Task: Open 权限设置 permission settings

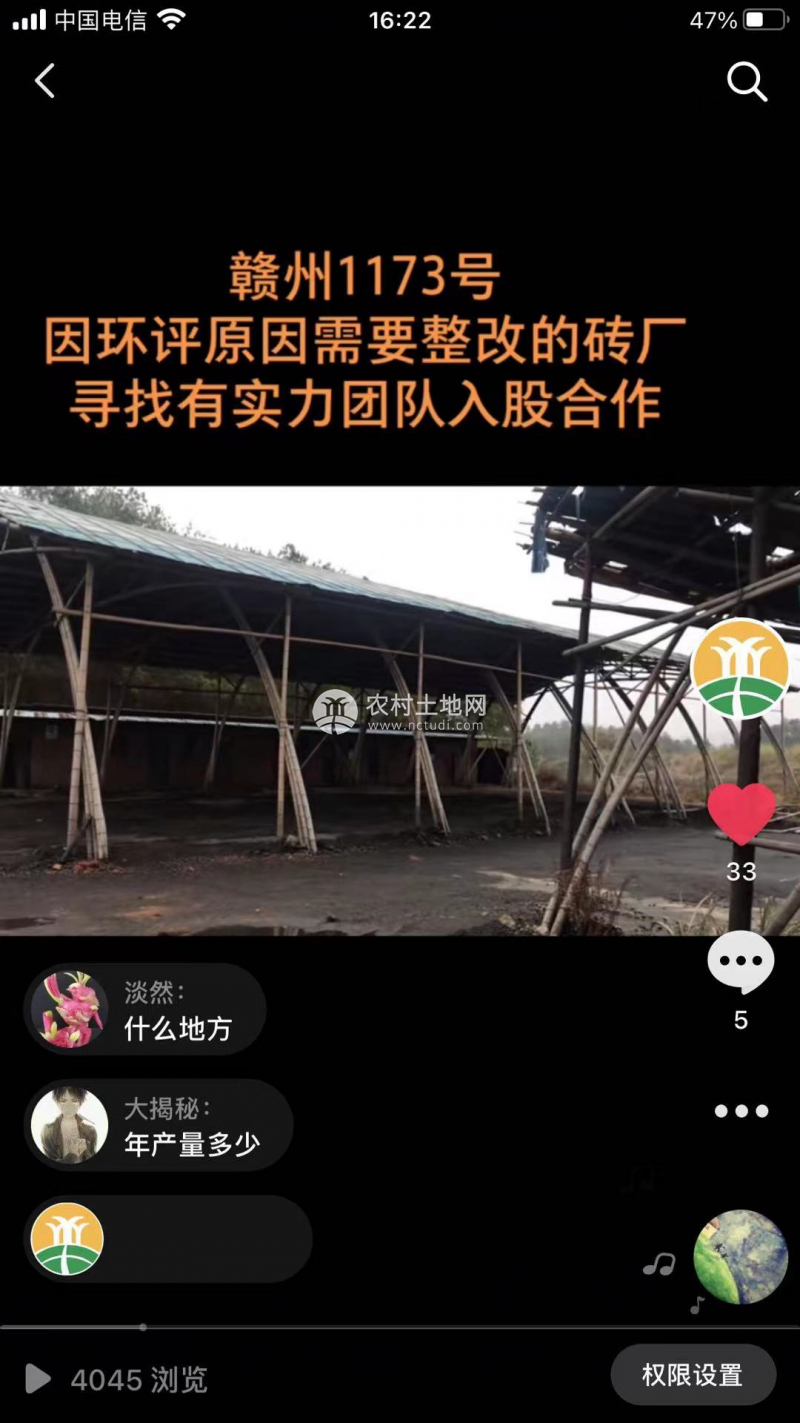Action: pyautogui.click(x=693, y=1375)
